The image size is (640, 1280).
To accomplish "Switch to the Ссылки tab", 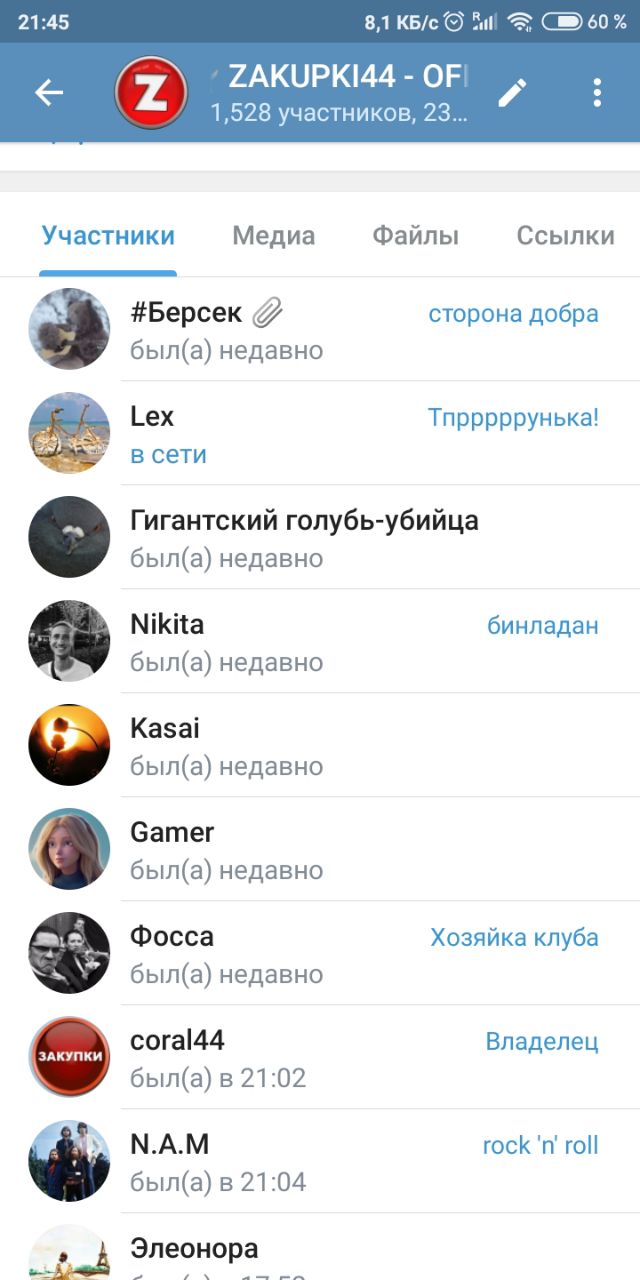I will point(565,236).
